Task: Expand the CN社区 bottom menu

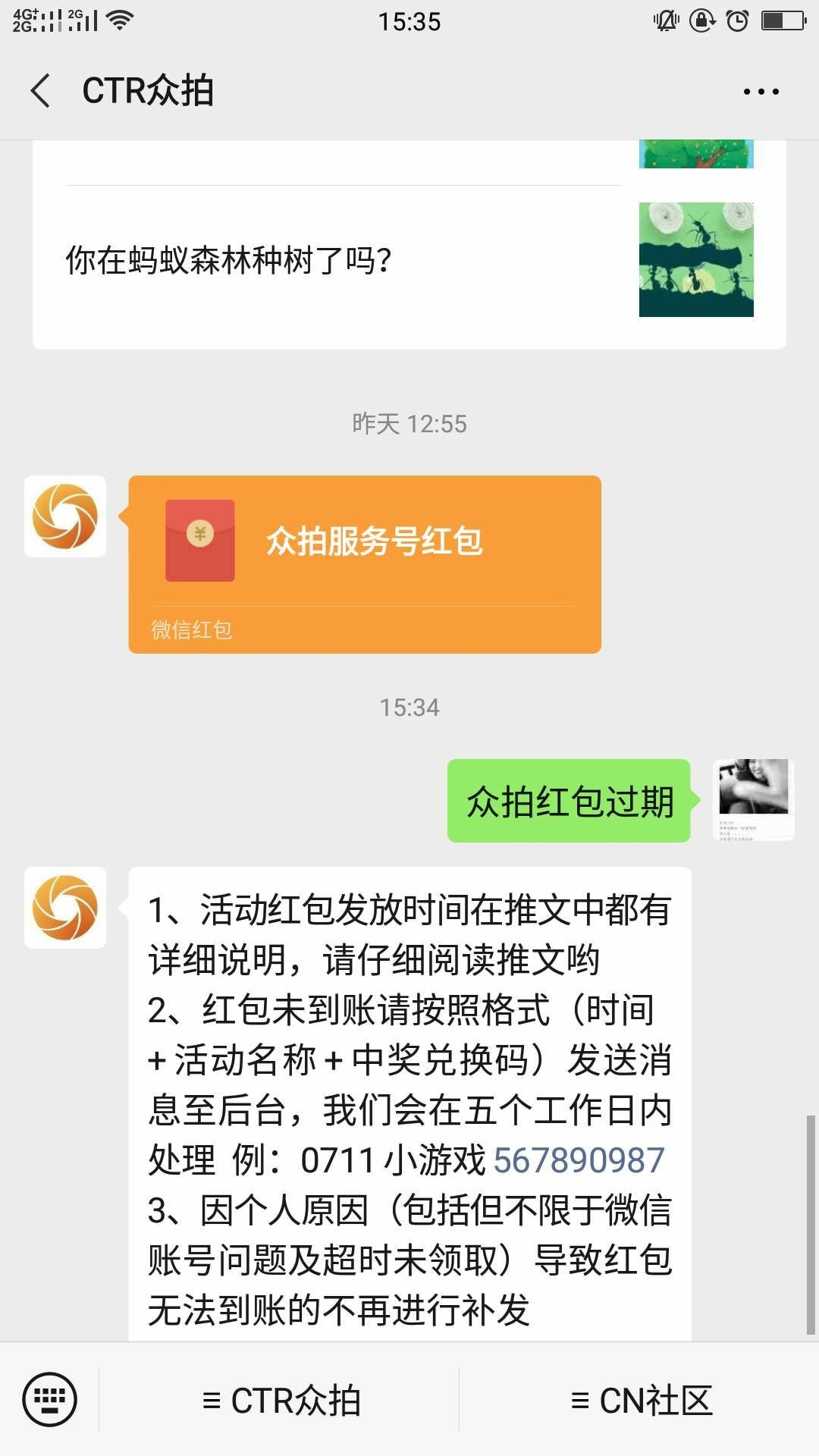Action: (x=641, y=1401)
